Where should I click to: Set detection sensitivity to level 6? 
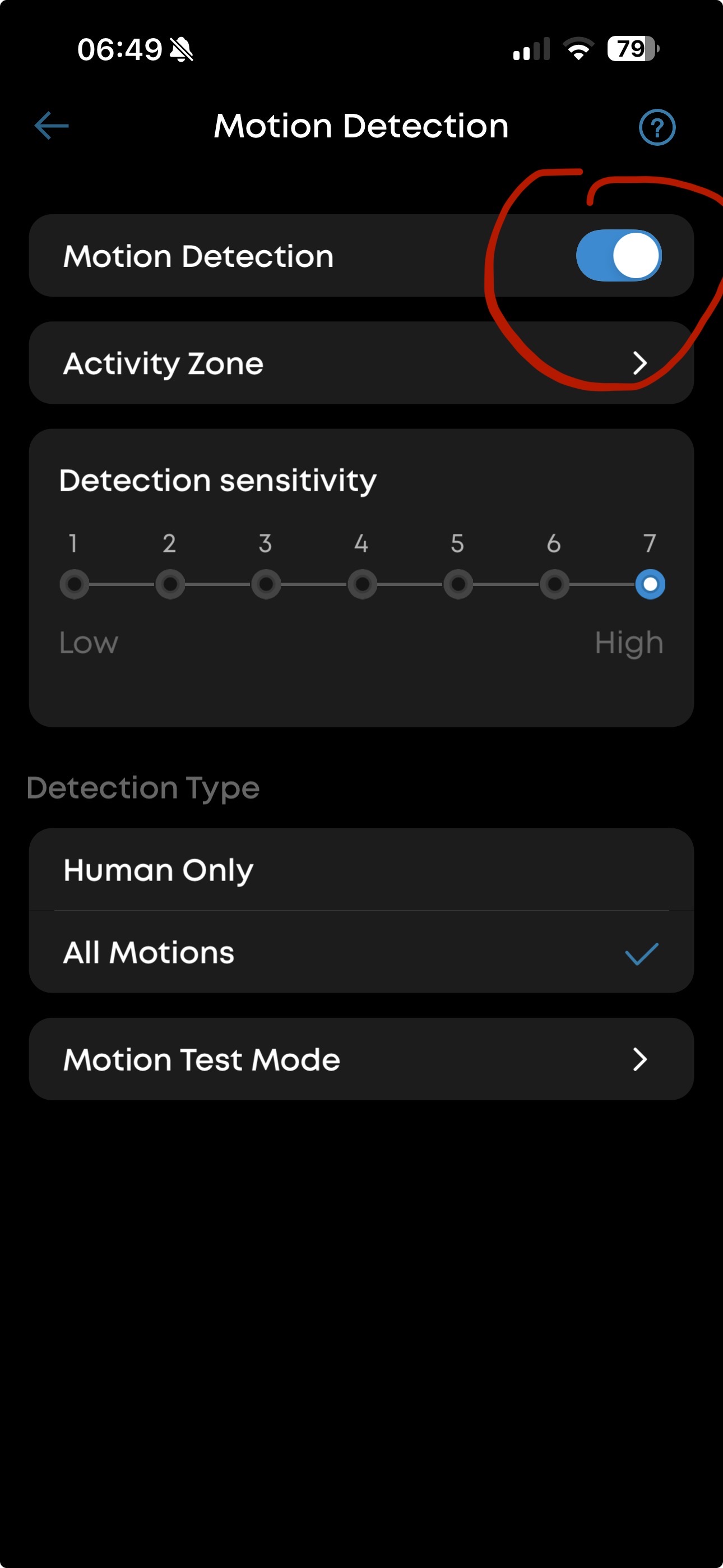(554, 584)
